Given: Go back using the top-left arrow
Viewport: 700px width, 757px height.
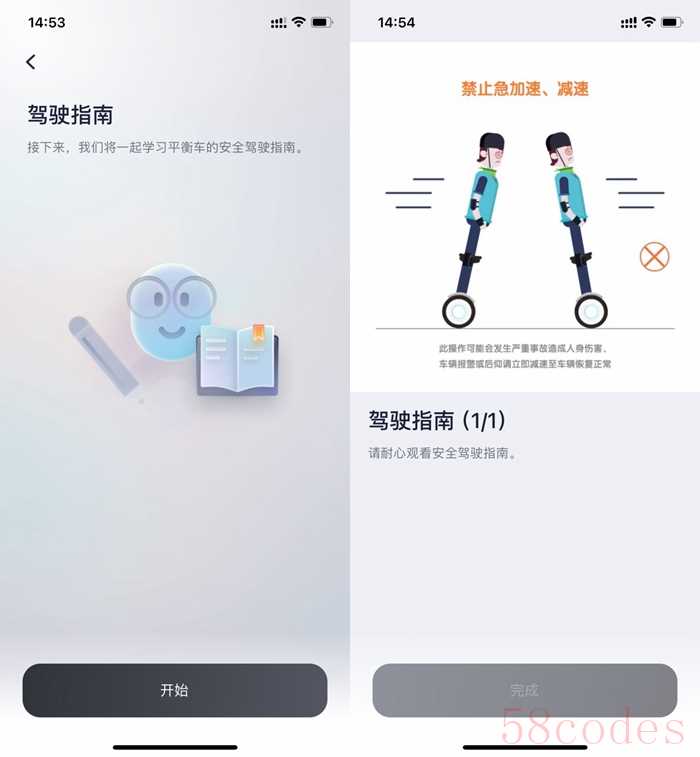Looking at the screenshot, I should tap(31, 62).
